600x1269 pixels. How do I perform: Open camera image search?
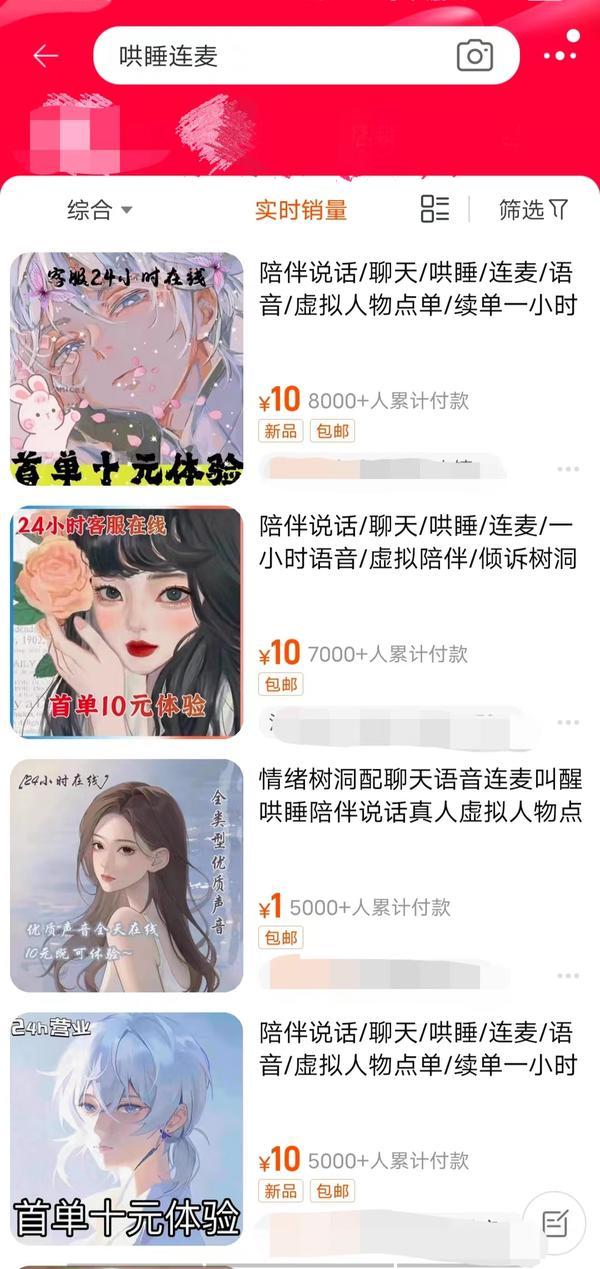tap(475, 56)
